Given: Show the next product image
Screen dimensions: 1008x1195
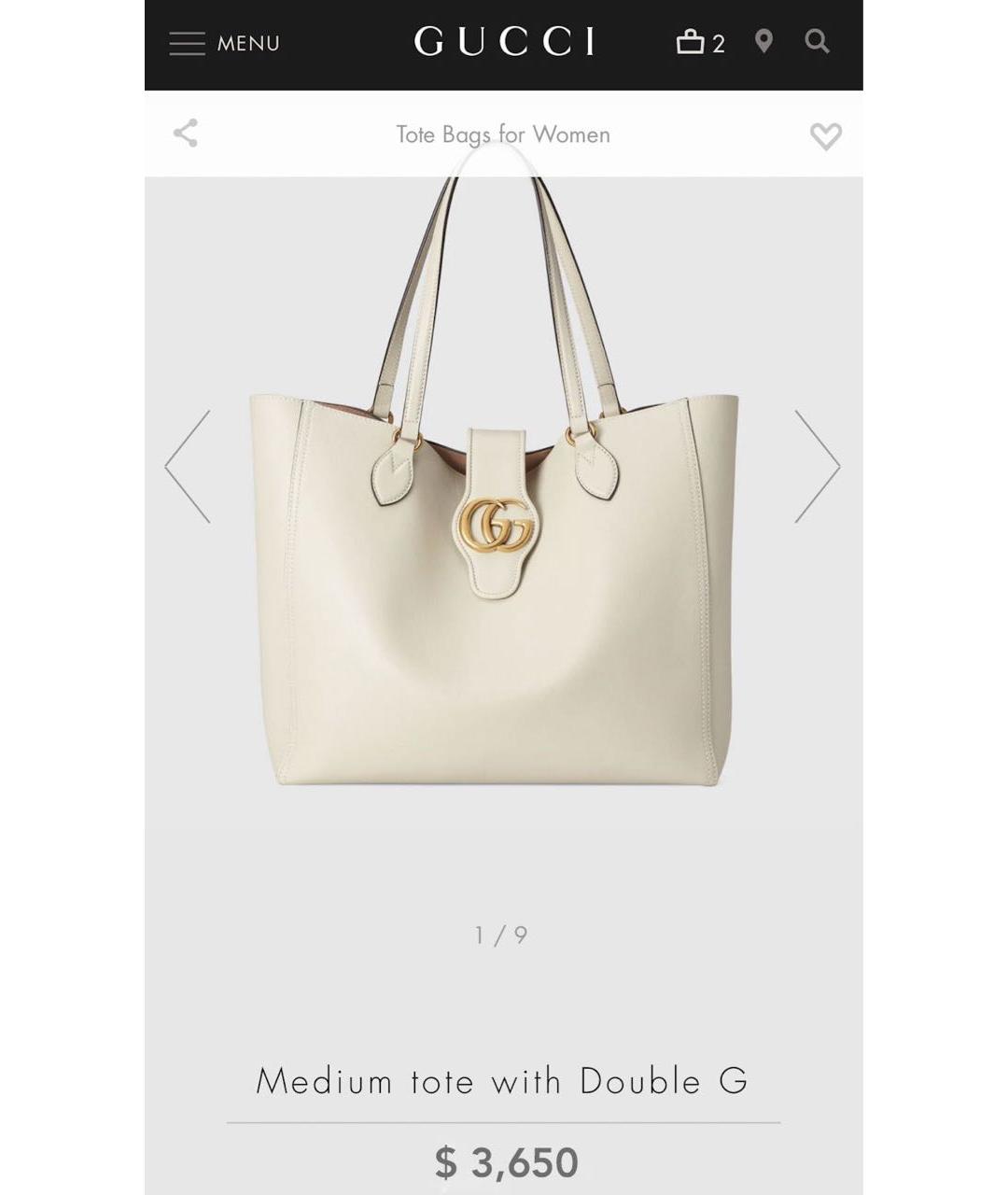Looking at the screenshot, I should pyautogui.click(x=818, y=466).
